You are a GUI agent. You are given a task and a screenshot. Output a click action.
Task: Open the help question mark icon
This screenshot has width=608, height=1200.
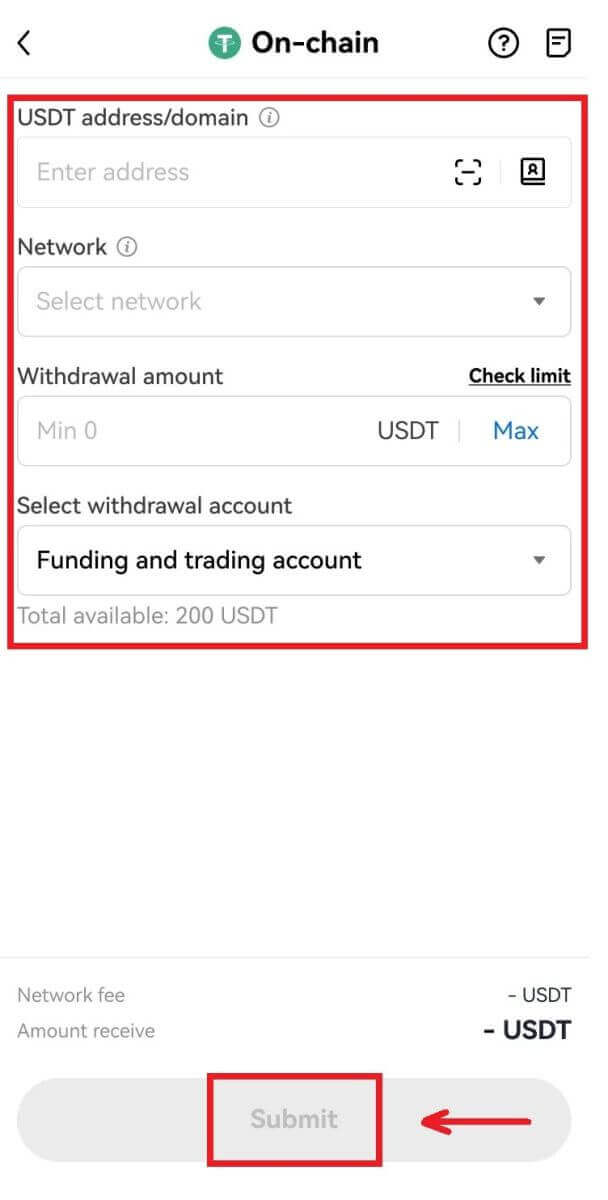(x=503, y=43)
